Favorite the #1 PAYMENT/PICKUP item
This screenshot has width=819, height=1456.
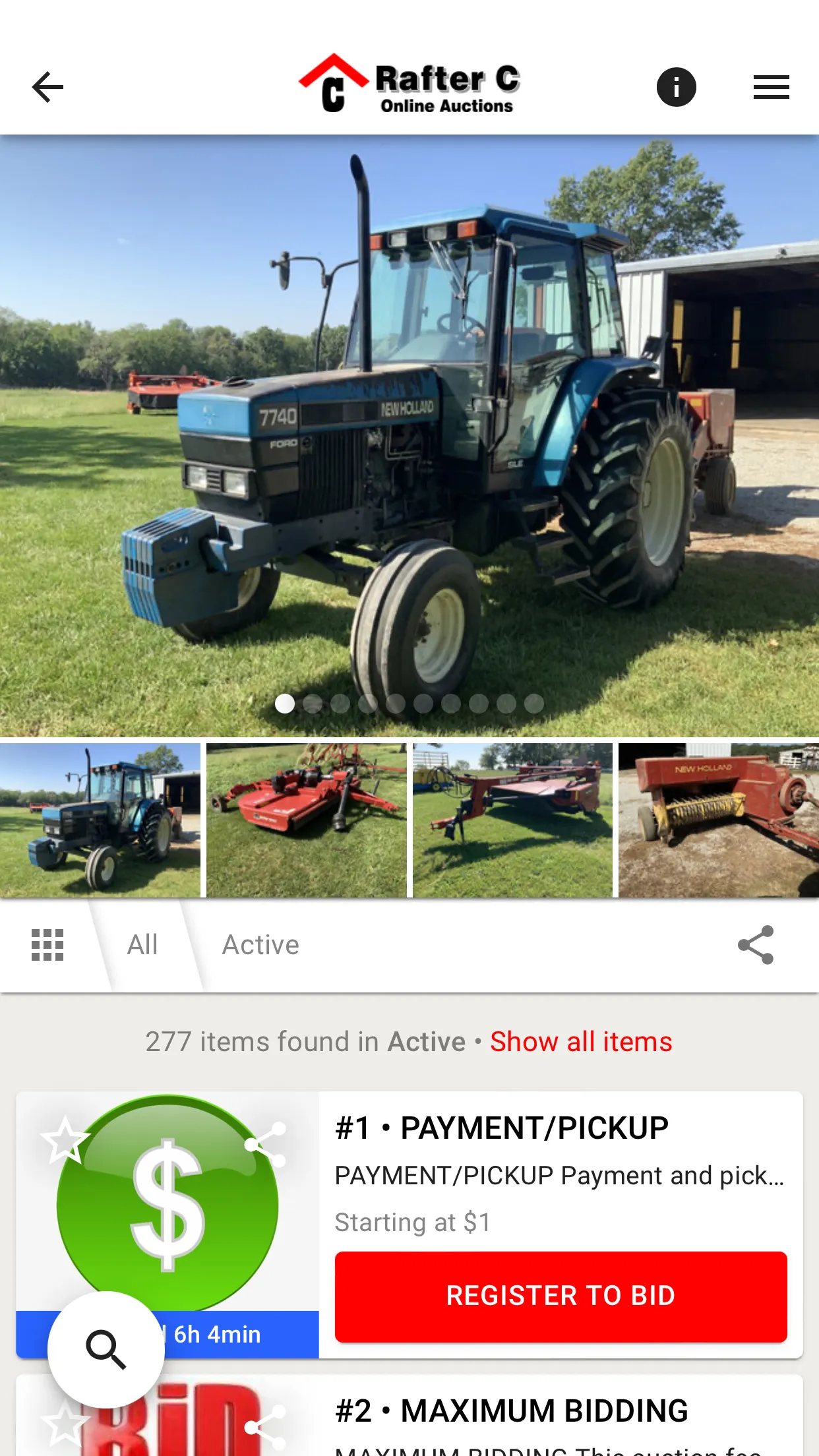click(65, 1139)
